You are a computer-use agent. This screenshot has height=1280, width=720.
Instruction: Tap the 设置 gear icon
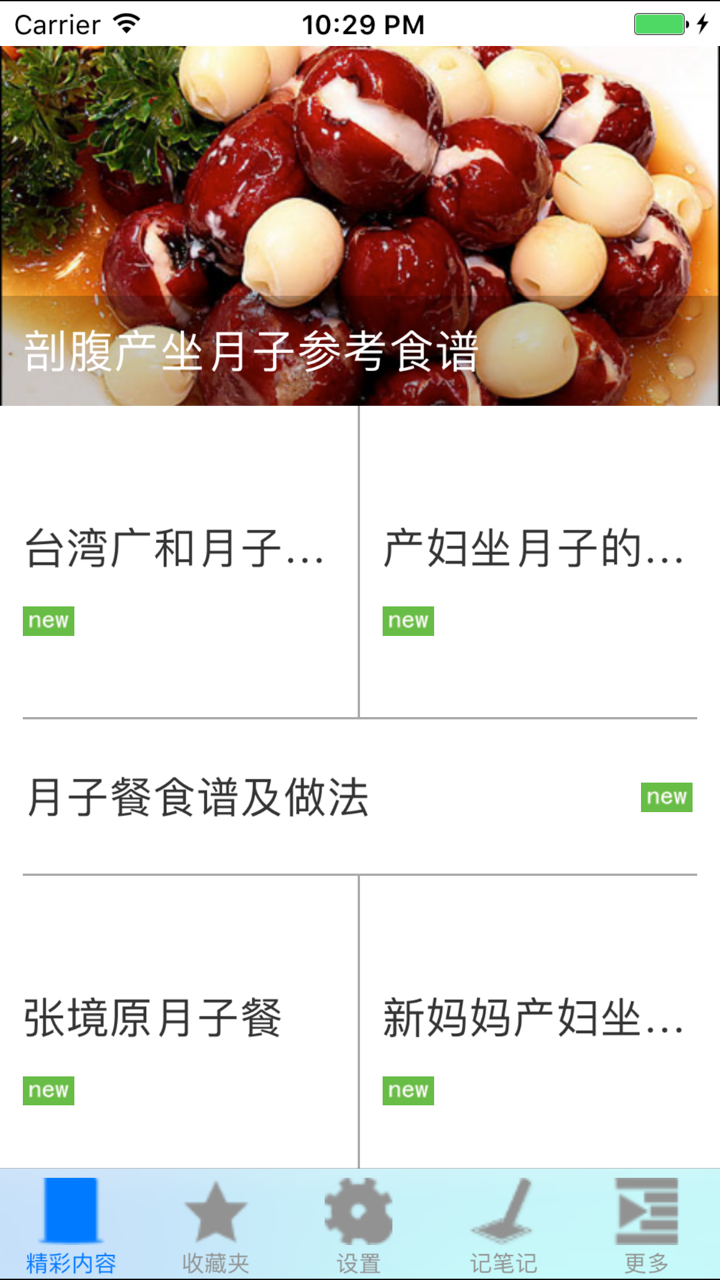(360, 1212)
